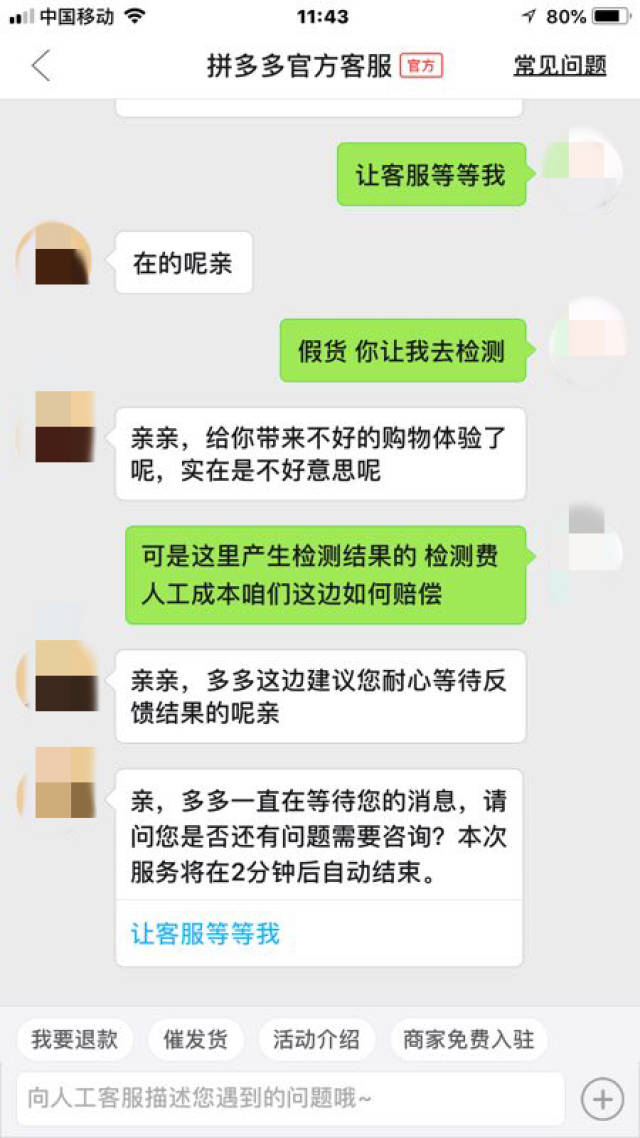Go back using the top-left arrow
The height and width of the screenshot is (1138, 640).
tap(40, 66)
